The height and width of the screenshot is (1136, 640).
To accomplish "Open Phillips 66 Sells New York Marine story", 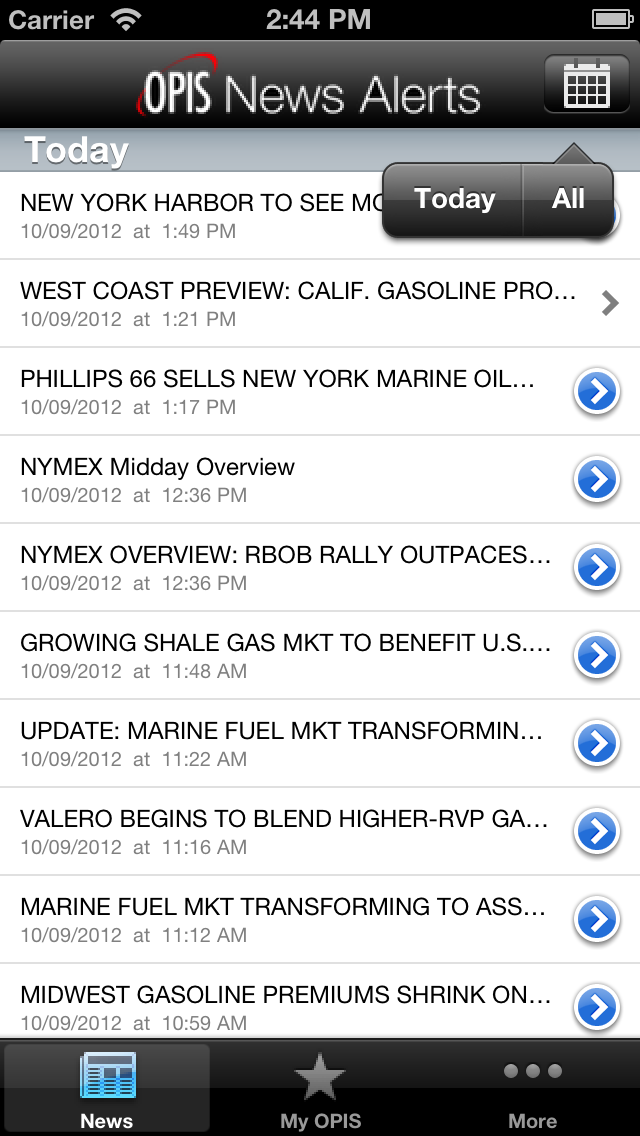I will pos(320,391).
